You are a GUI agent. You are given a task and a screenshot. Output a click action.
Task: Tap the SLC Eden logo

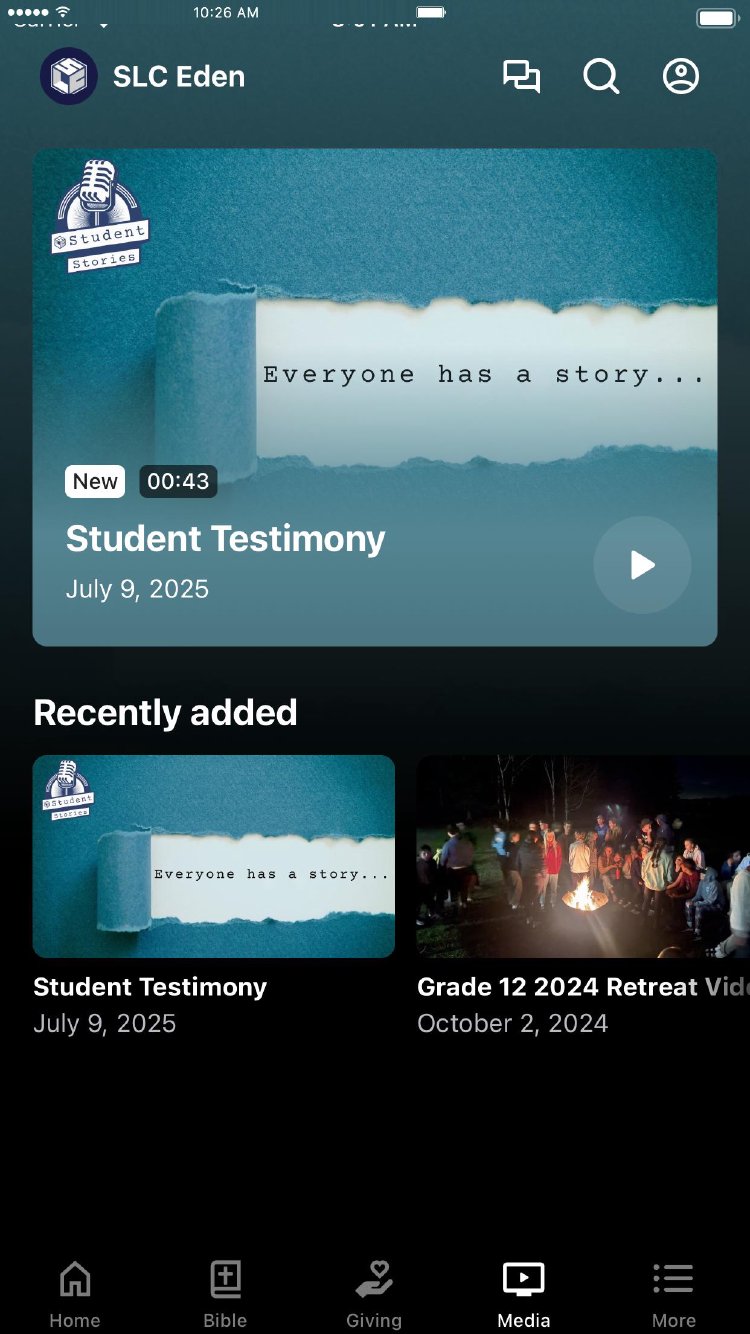69,77
